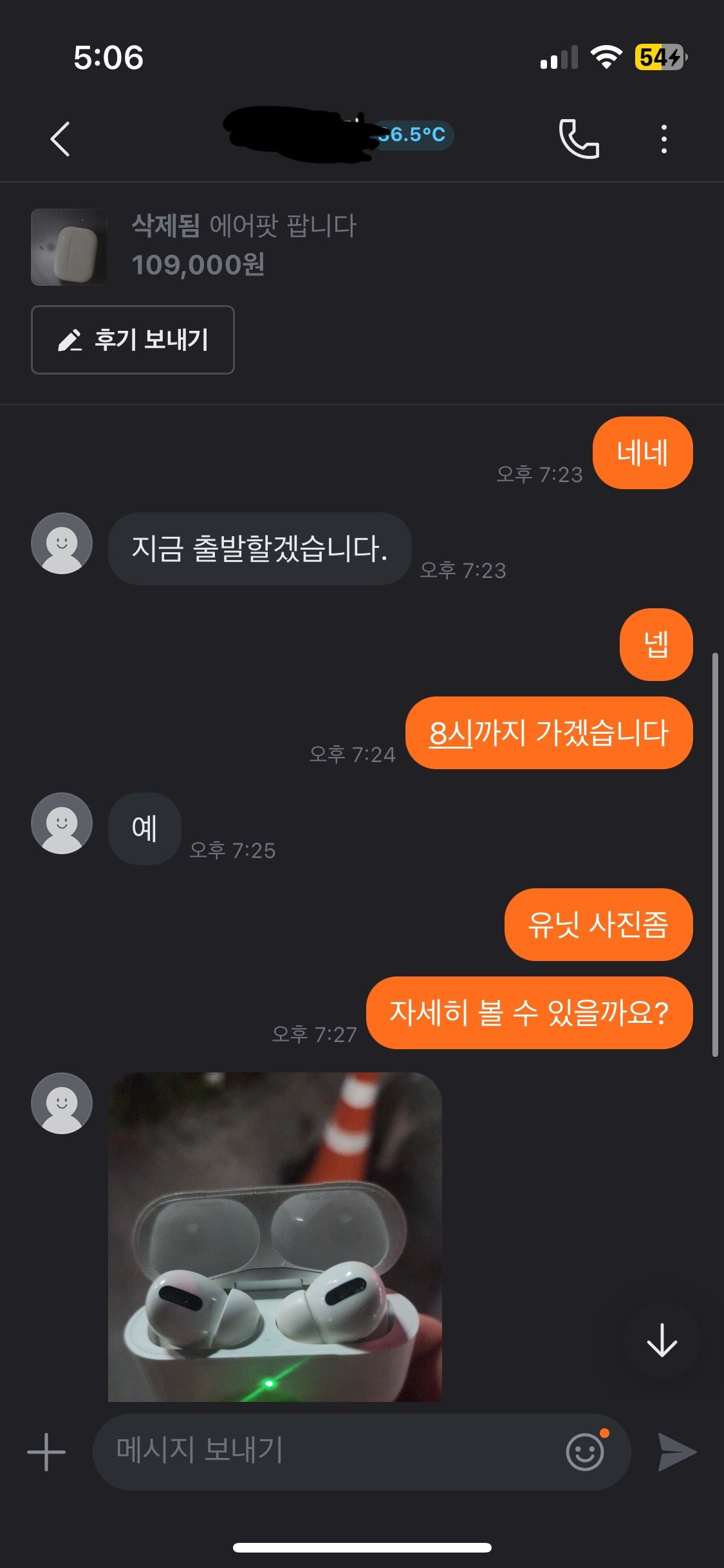Go back using the back arrow
This screenshot has height=1568, width=724.
(60, 139)
